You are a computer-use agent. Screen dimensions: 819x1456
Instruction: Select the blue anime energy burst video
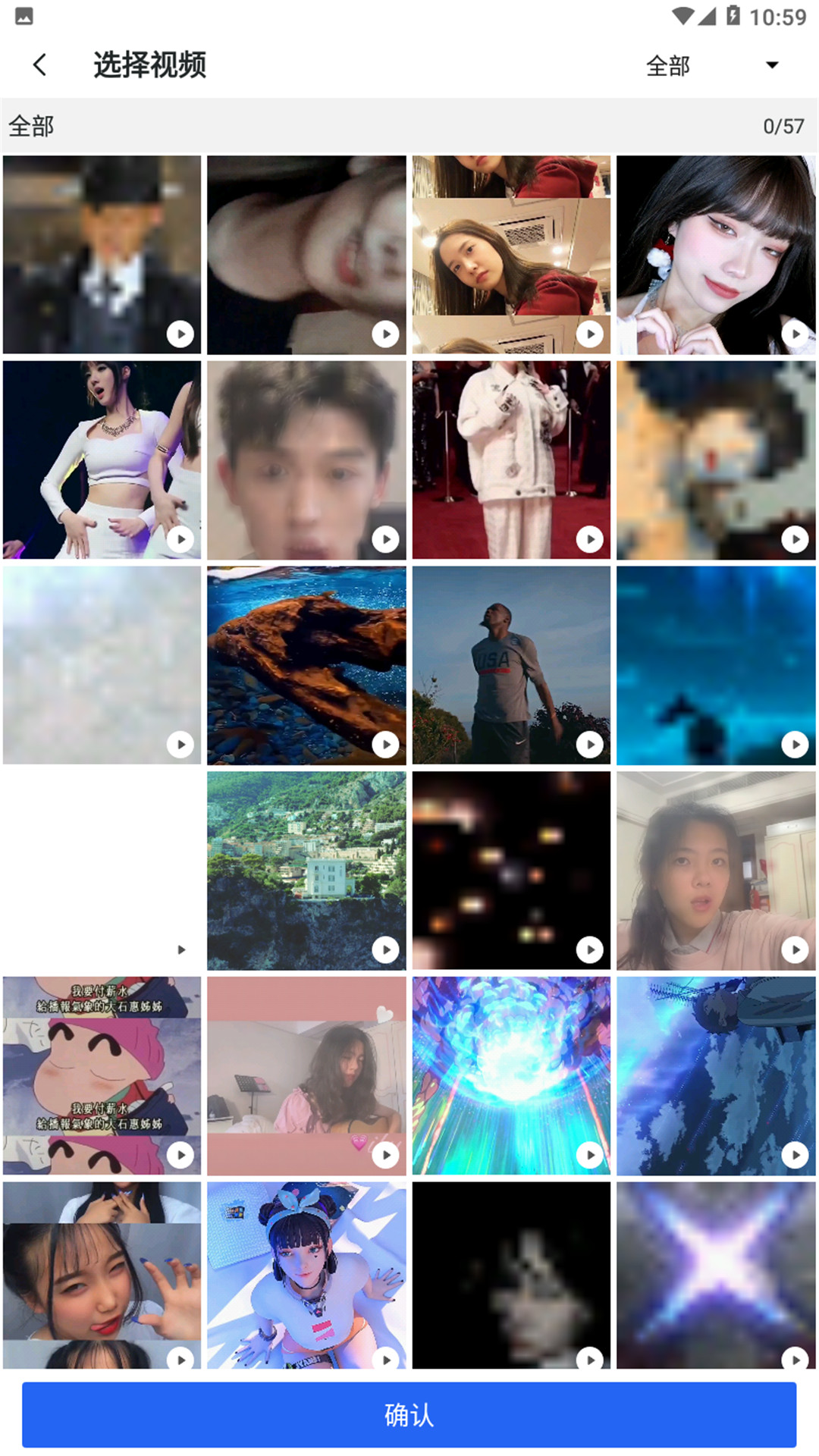510,1075
